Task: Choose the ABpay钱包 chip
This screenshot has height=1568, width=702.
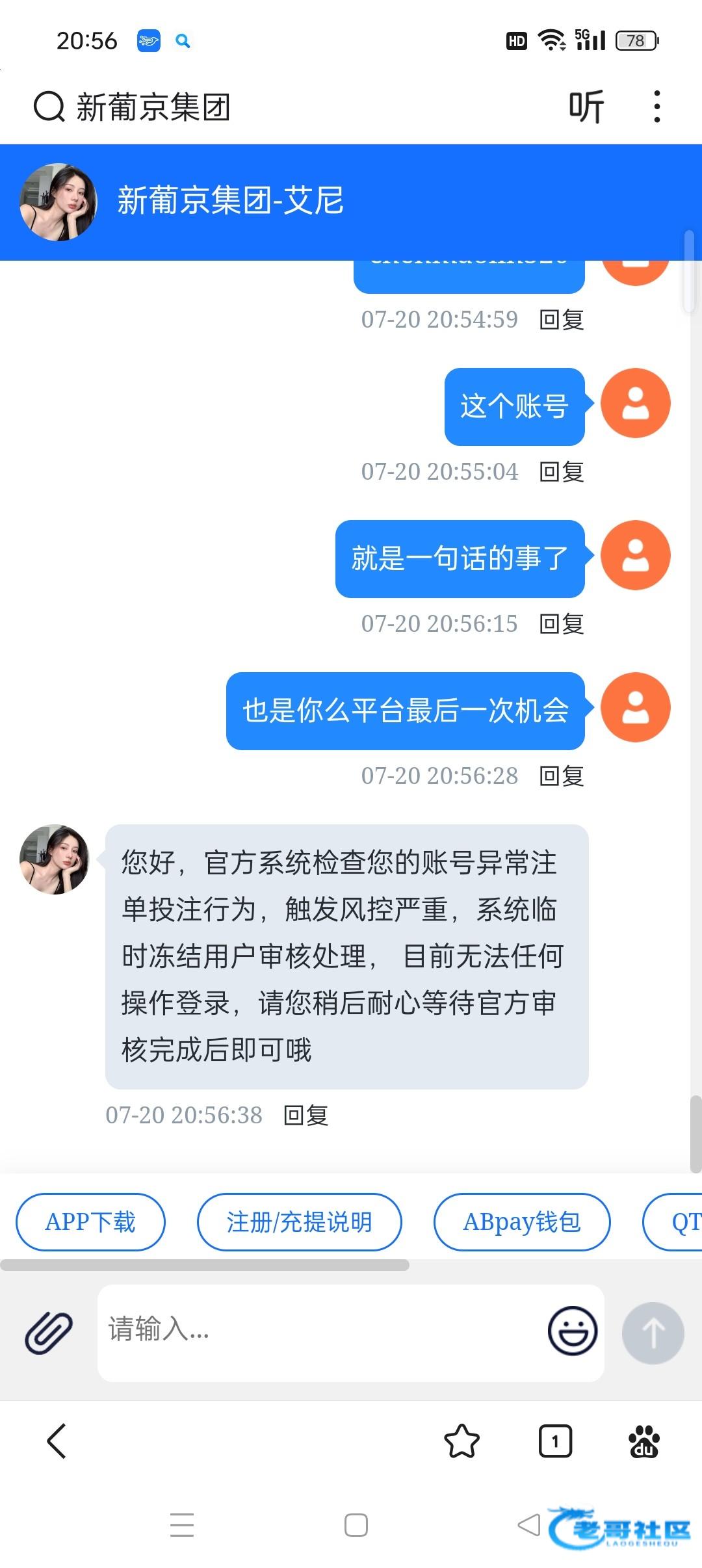Action: click(x=522, y=1222)
